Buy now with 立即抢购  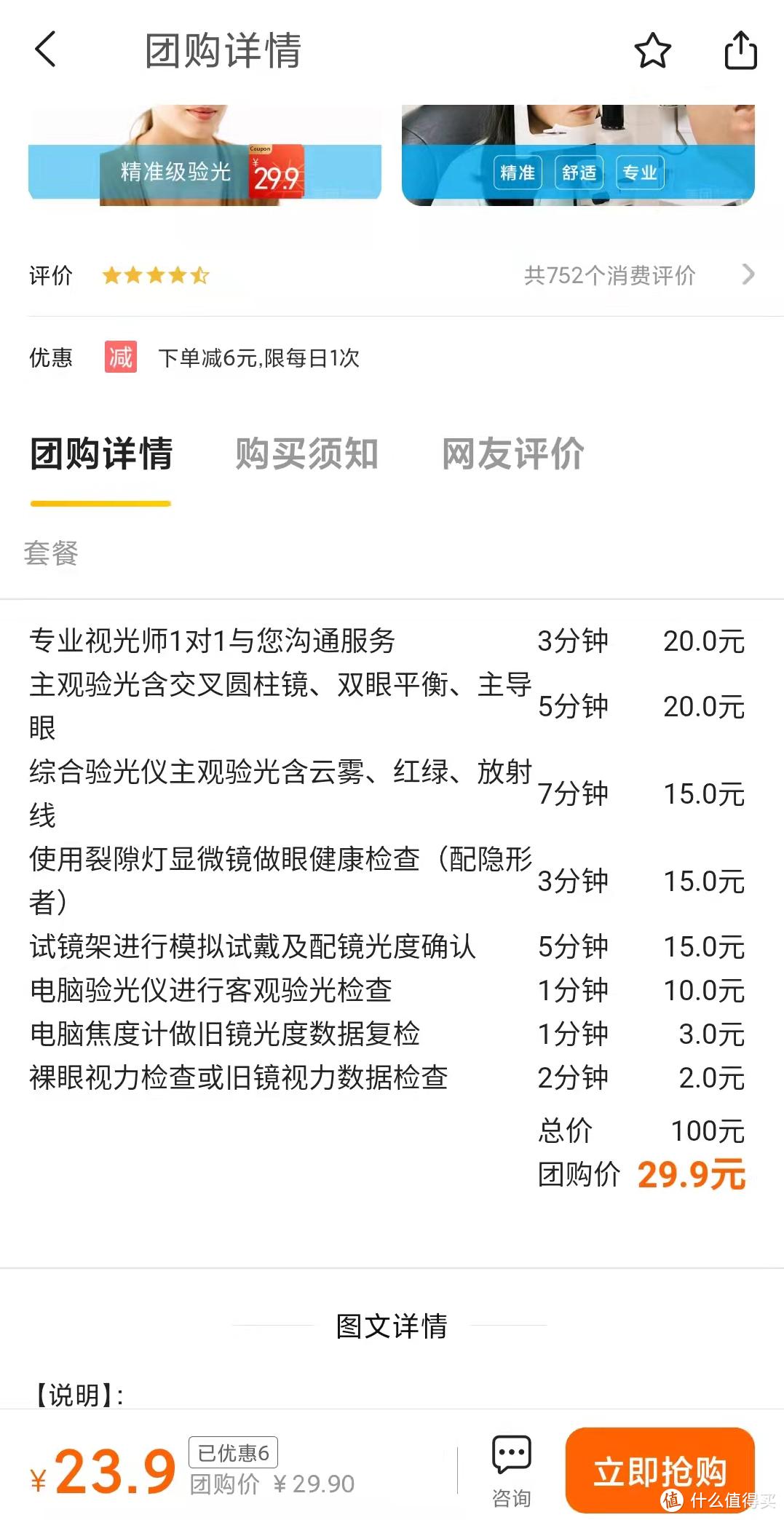point(660,1470)
